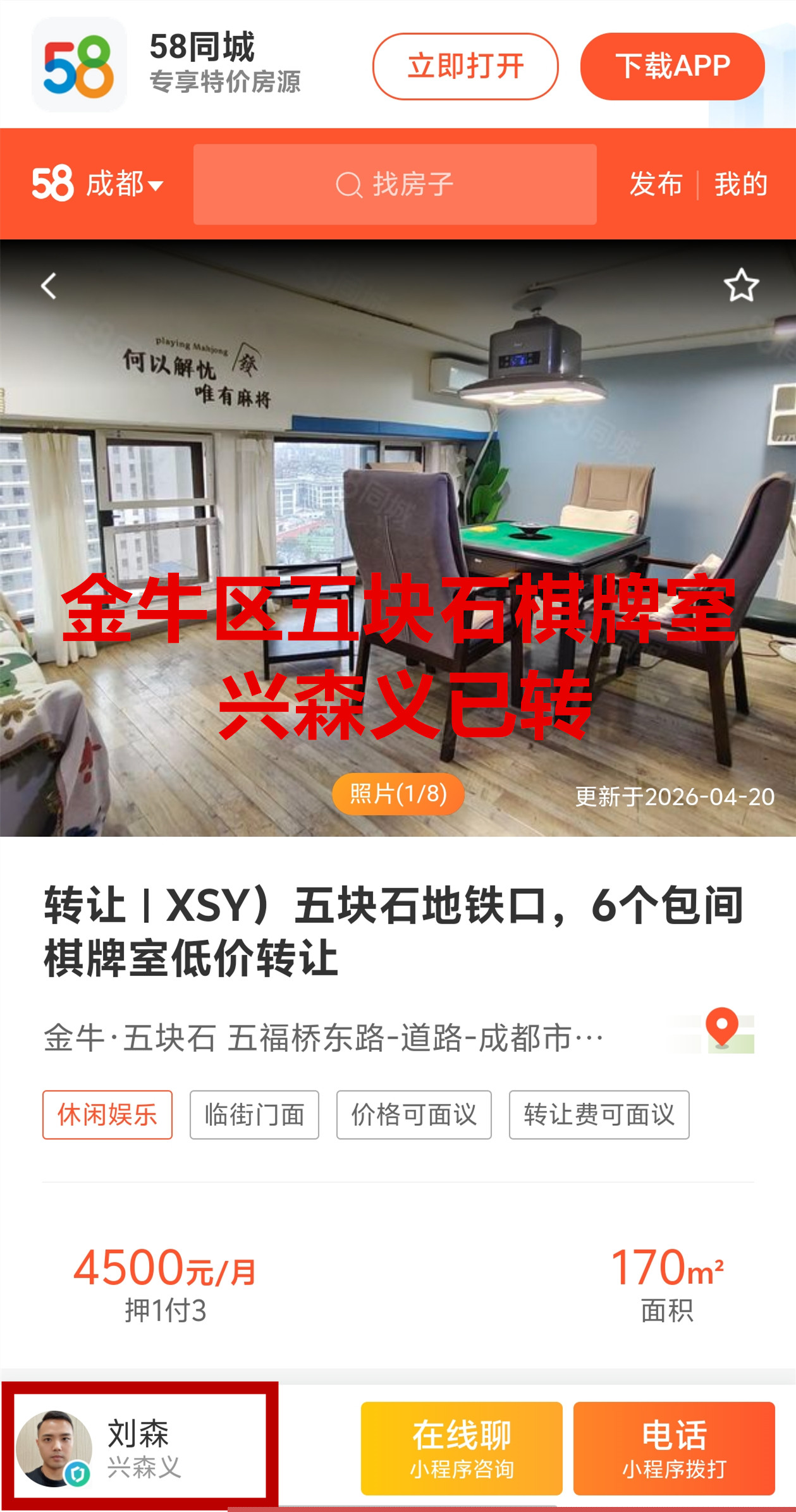Open the listing photo gallery

pos(398,794)
